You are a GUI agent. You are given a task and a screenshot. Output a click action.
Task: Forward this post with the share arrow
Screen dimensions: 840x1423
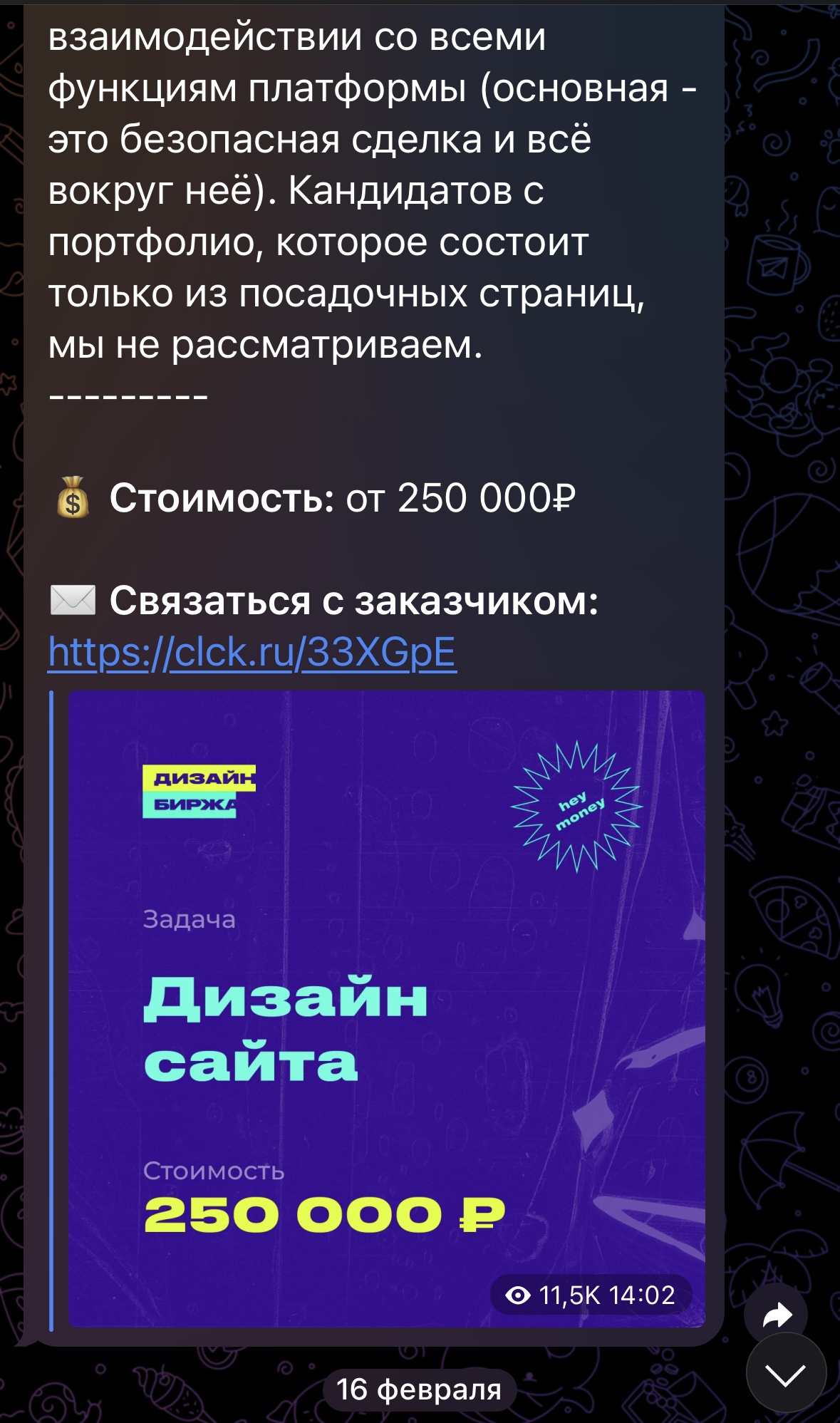coord(776,1315)
